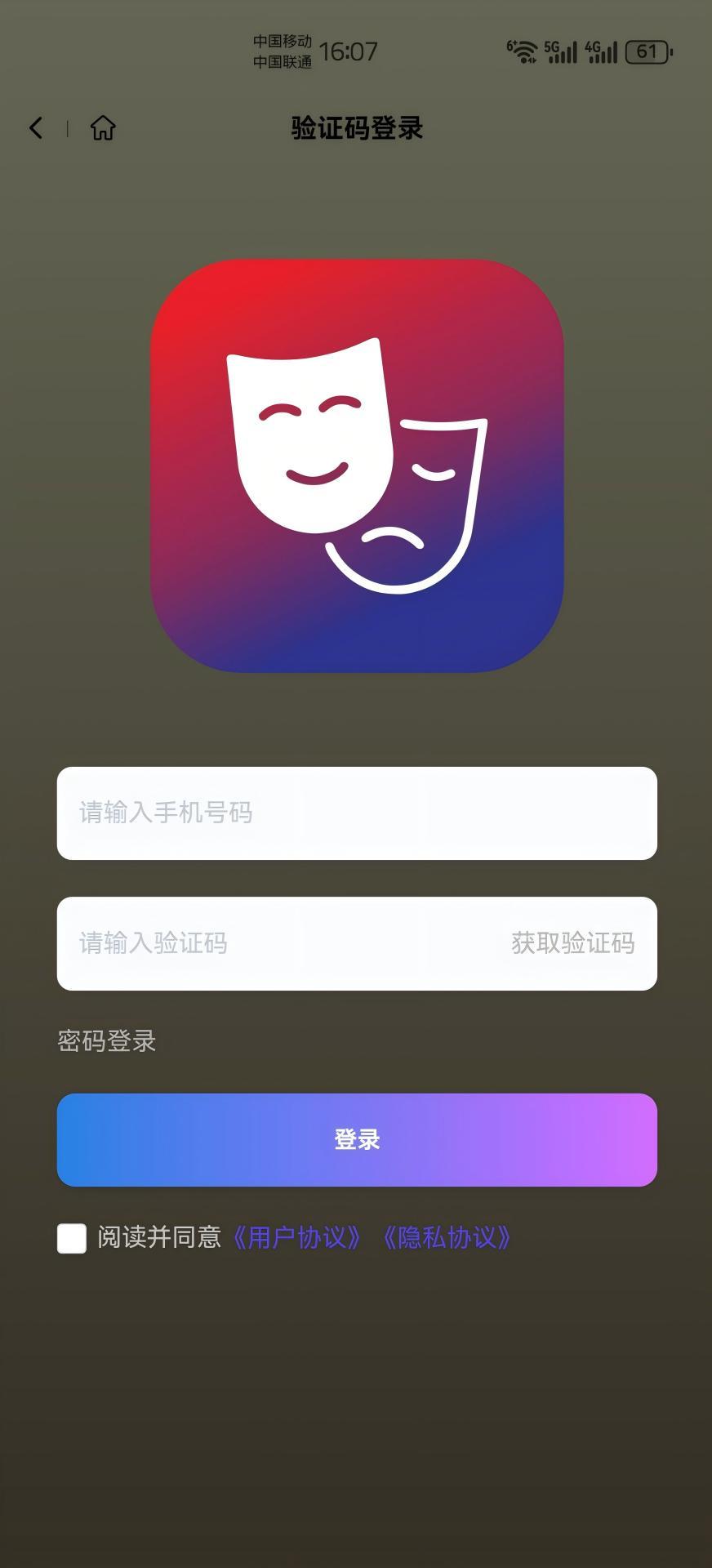Select the 验证码登录 title
The width and height of the screenshot is (712, 1568).
(356, 128)
